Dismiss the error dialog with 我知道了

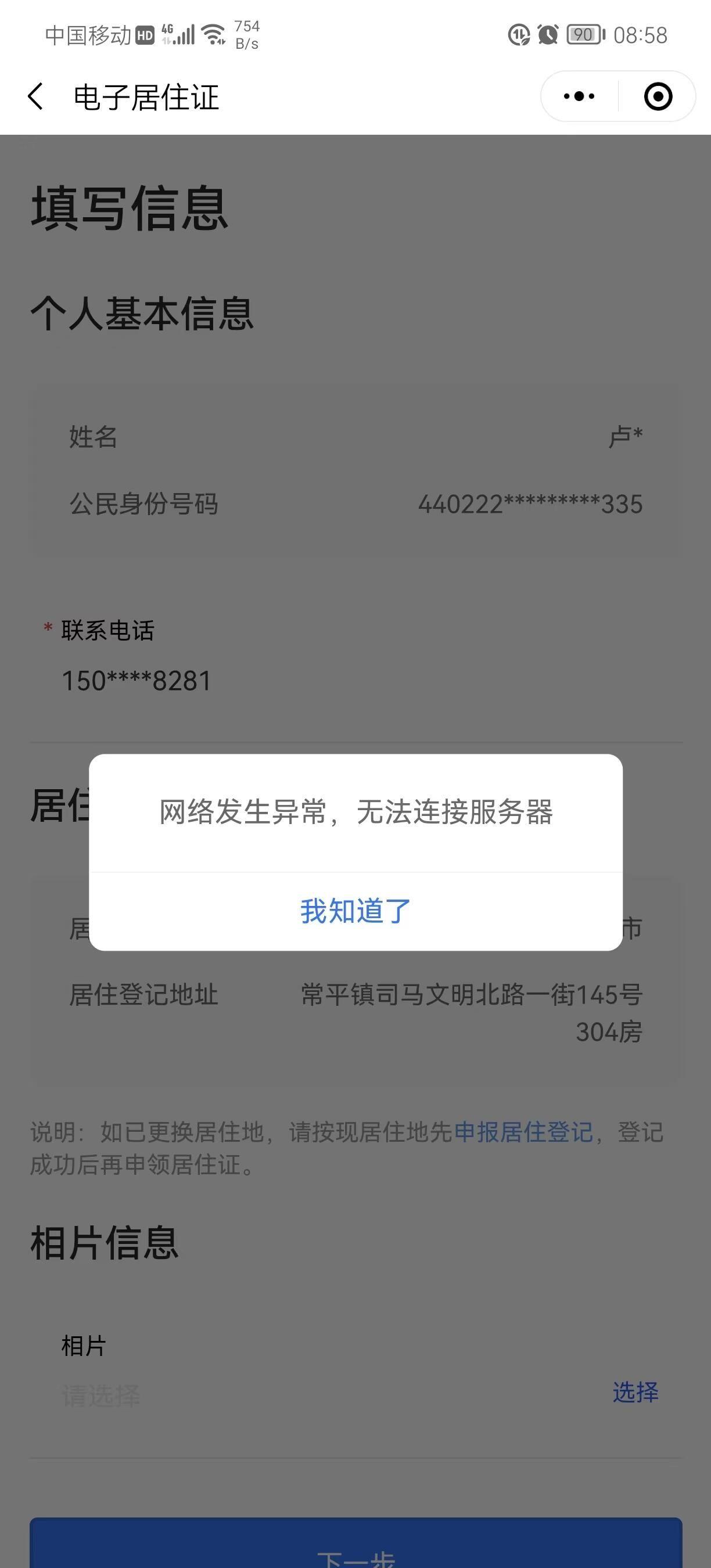pos(355,911)
